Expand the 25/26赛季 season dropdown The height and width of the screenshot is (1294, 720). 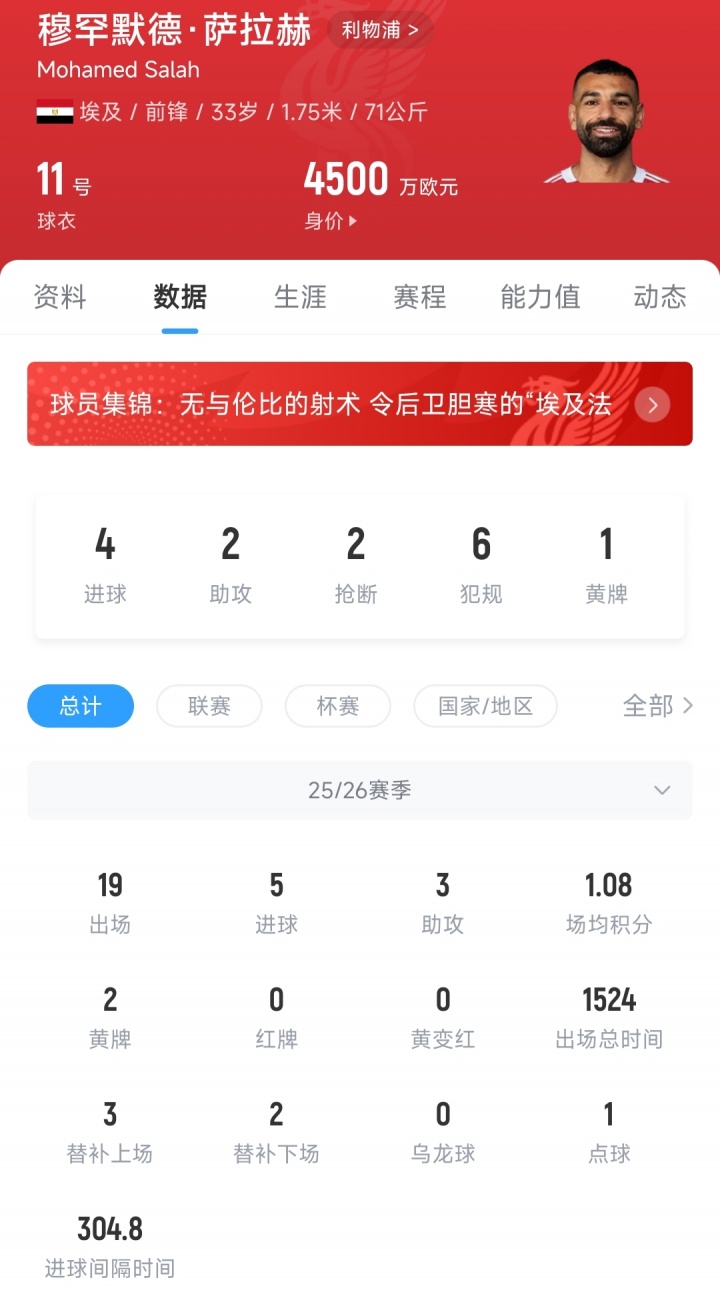(x=360, y=790)
